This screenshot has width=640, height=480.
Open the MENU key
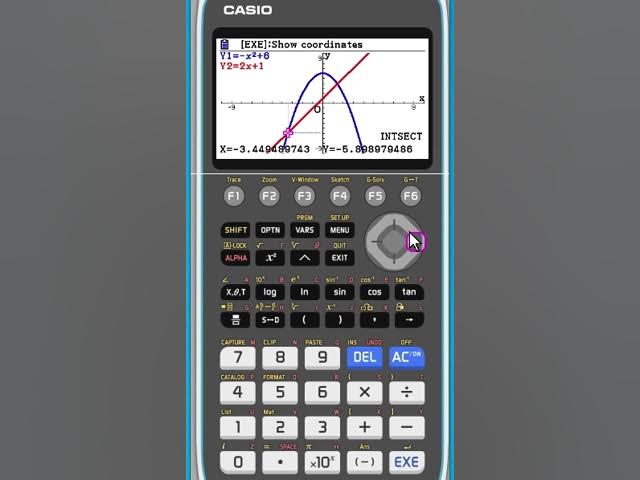coord(340,230)
